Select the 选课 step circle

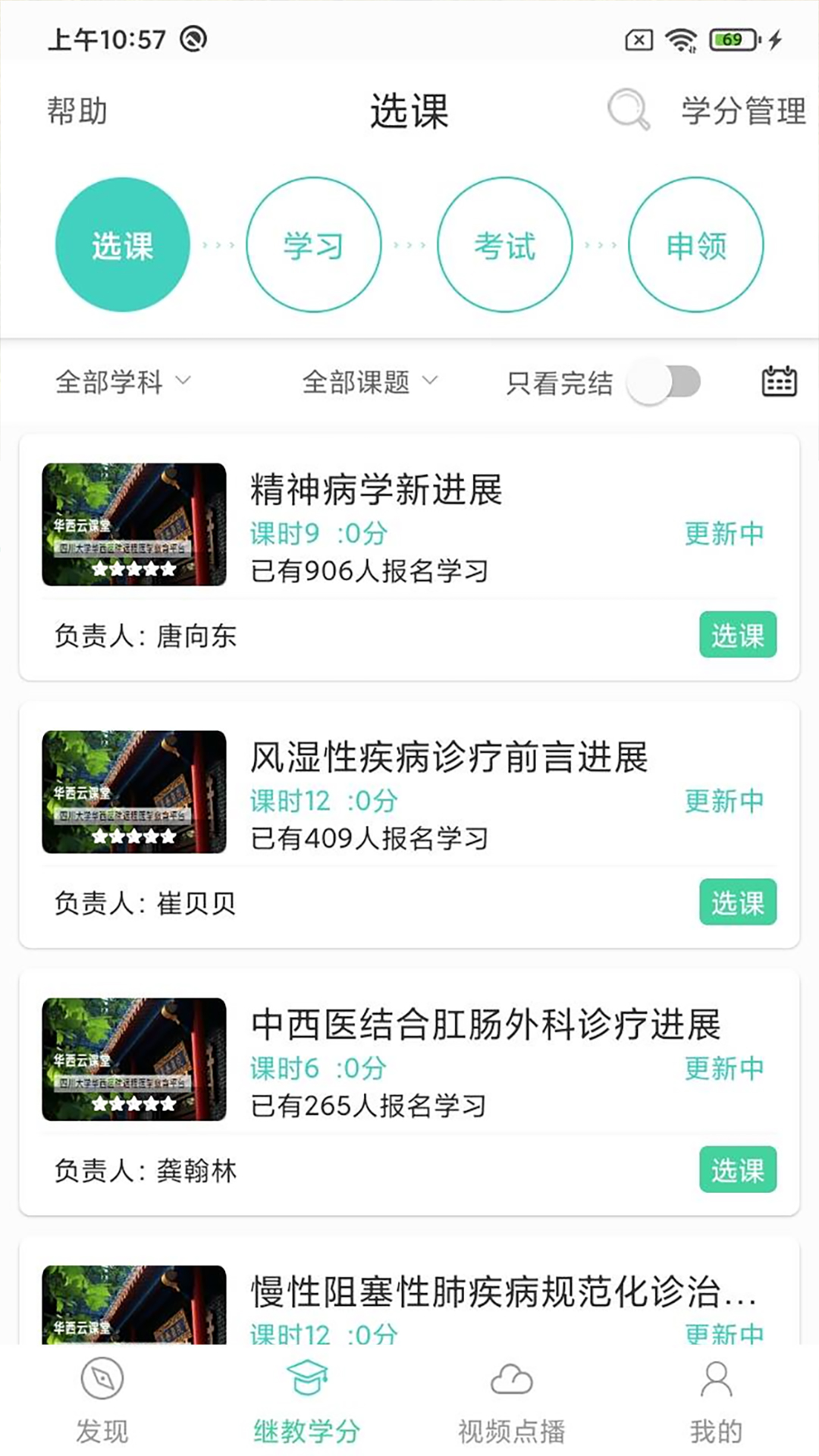click(x=122, y=245)
